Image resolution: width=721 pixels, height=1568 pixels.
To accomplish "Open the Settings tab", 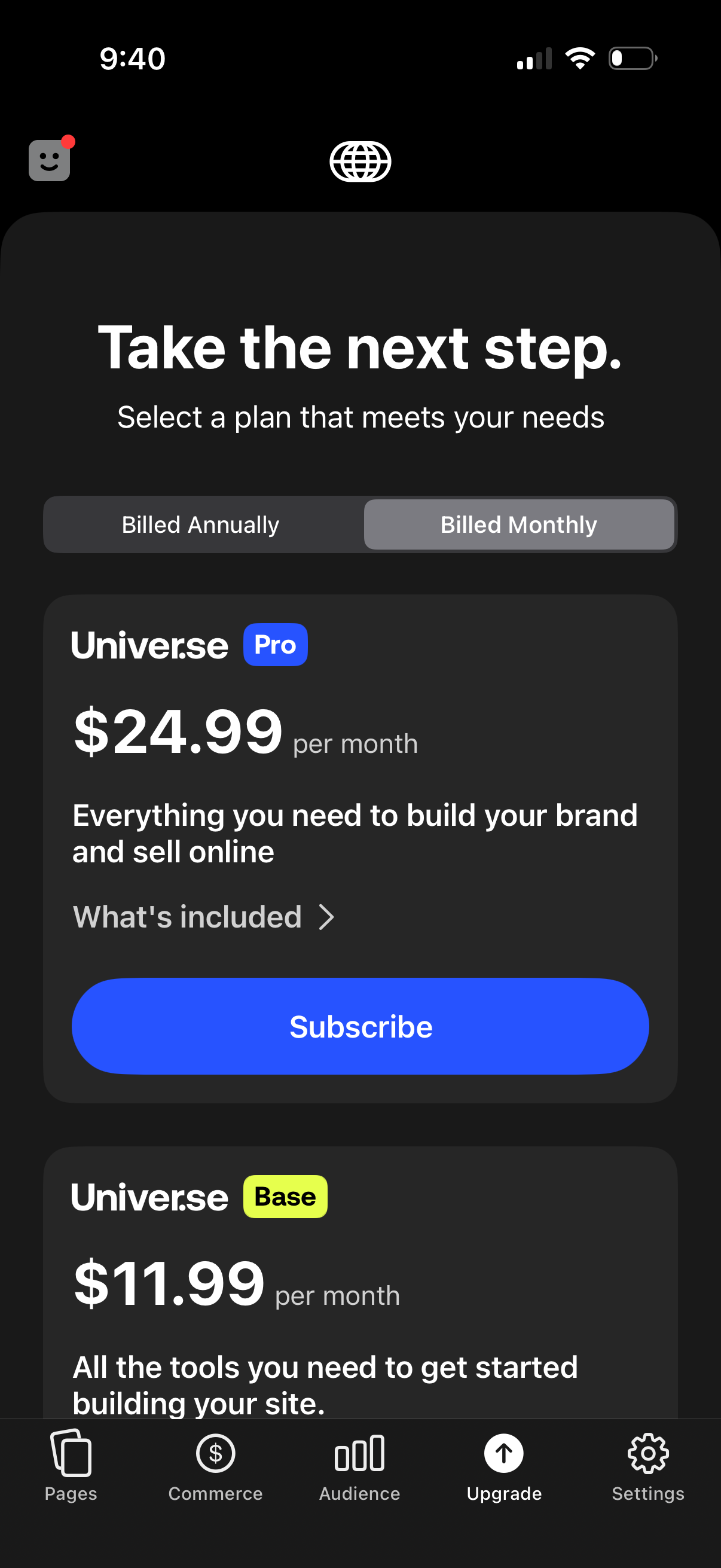I will tap(648, 1465).
